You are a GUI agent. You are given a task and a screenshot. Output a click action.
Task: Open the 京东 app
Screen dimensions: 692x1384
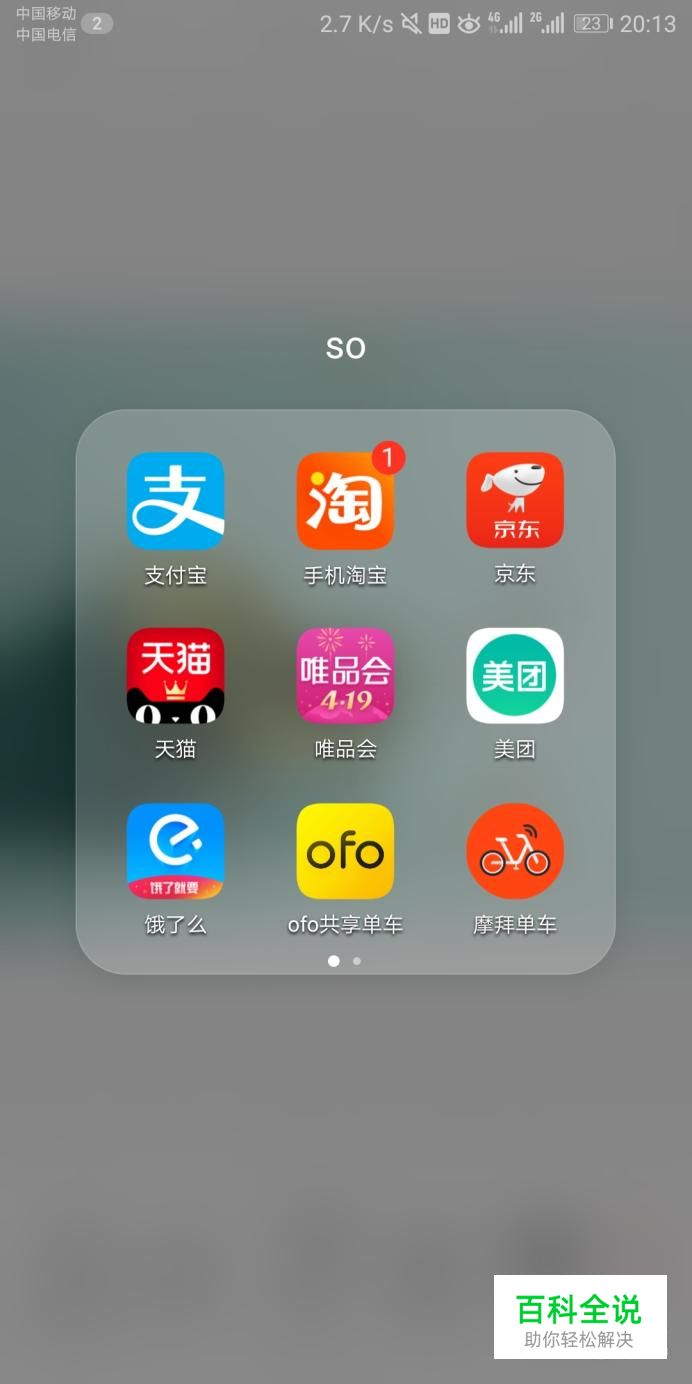[515, 501]
